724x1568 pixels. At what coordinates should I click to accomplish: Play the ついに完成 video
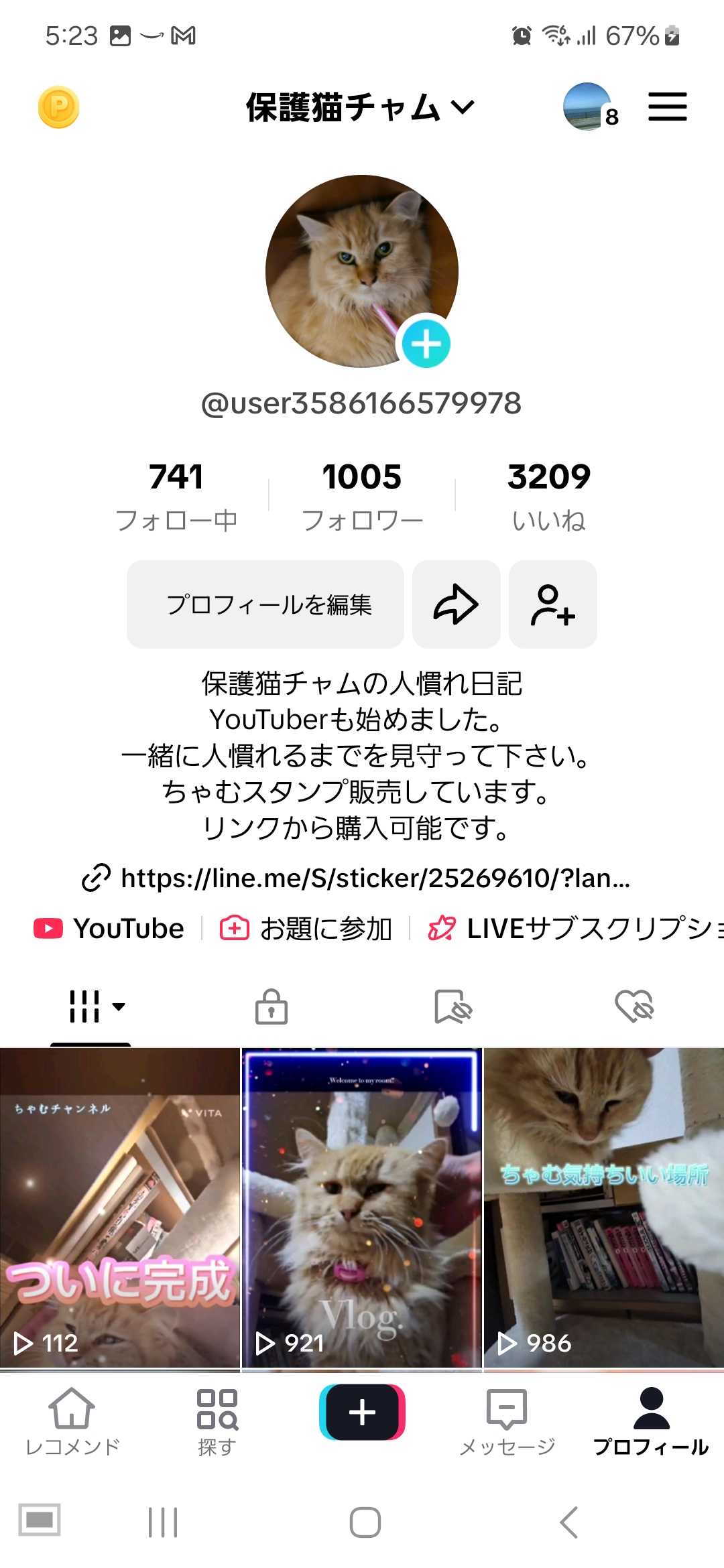(x=119, y=1206)
